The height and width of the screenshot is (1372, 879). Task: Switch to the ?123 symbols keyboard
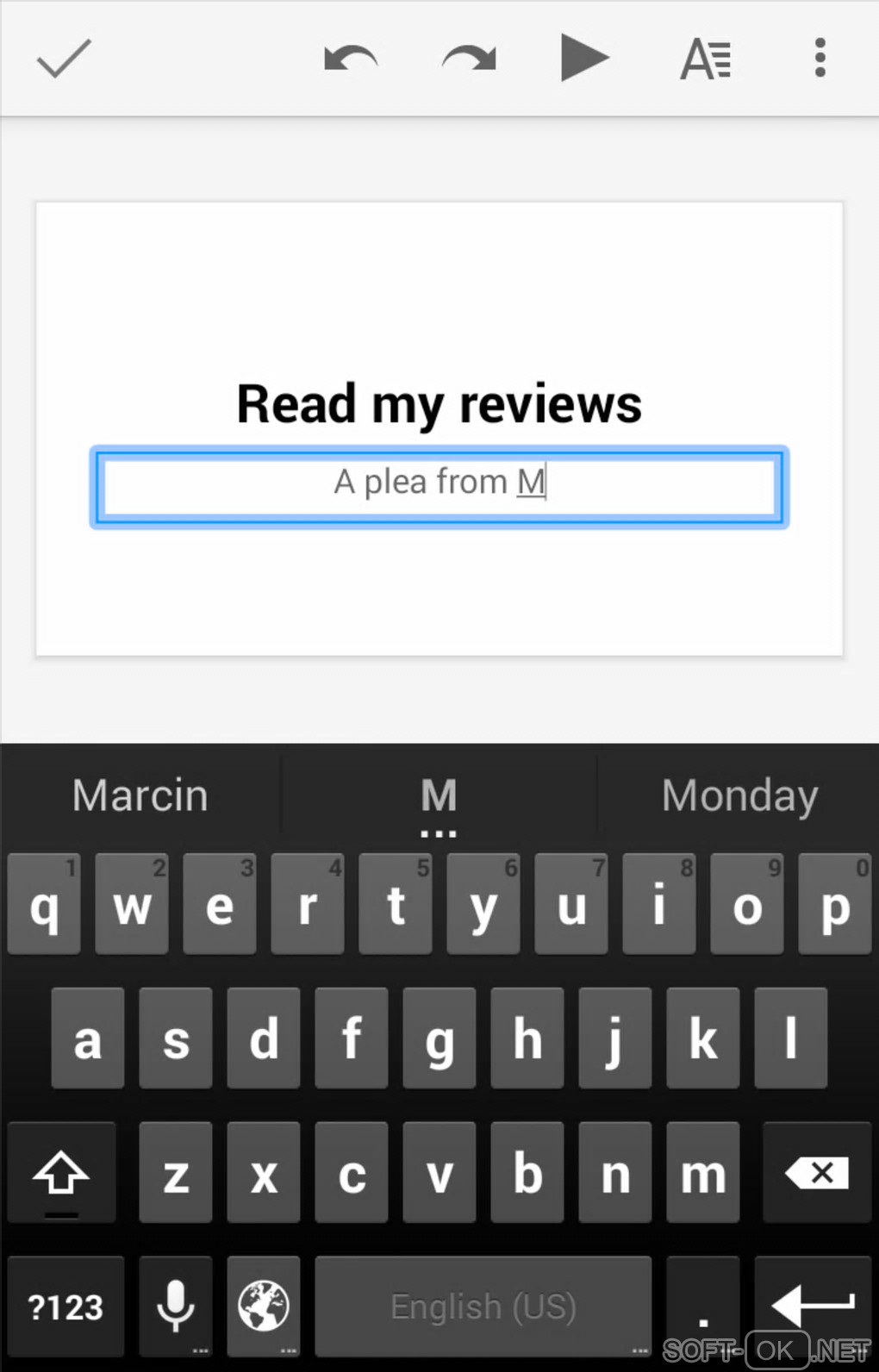pyautogui.click(x=65, y=1307)
